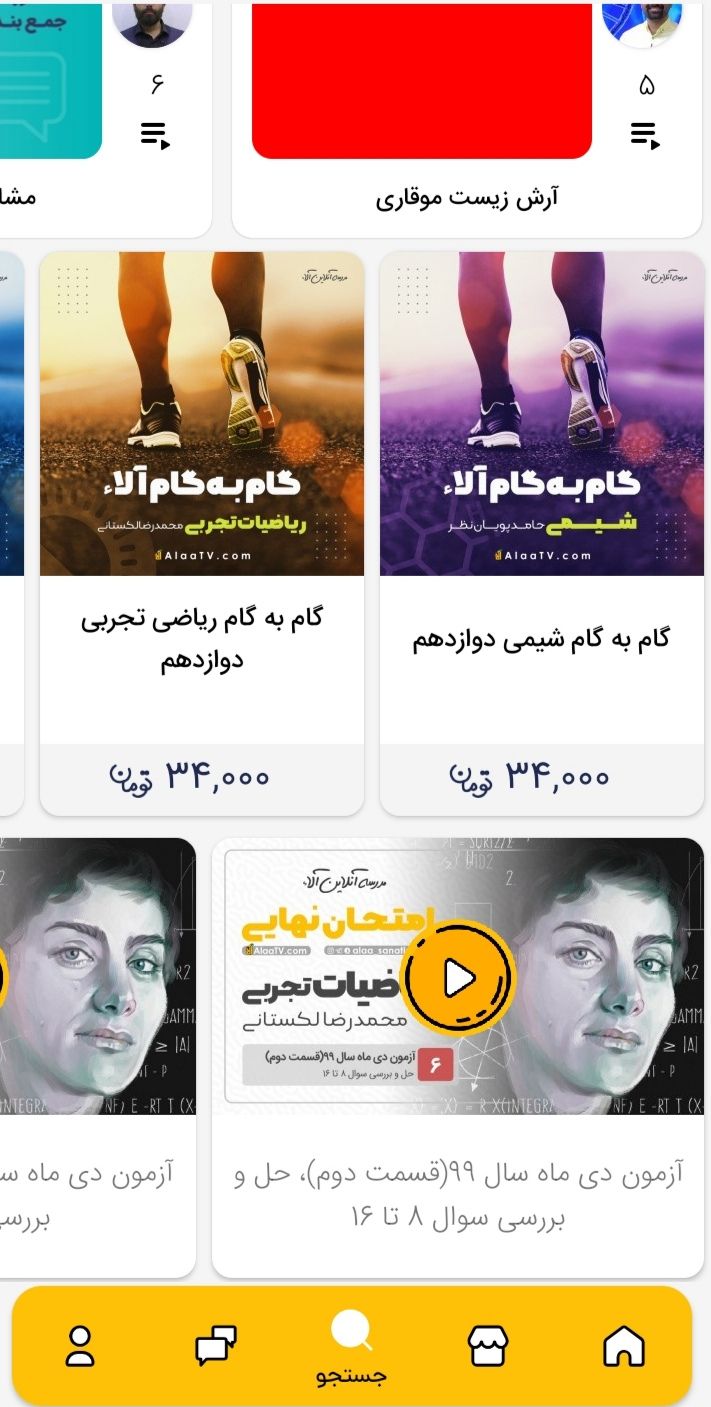Image resolution: width=711 pixels, height=1407 pixels.
Task: Open the آرش زیست موقاری card
Action: click(467, 197)
